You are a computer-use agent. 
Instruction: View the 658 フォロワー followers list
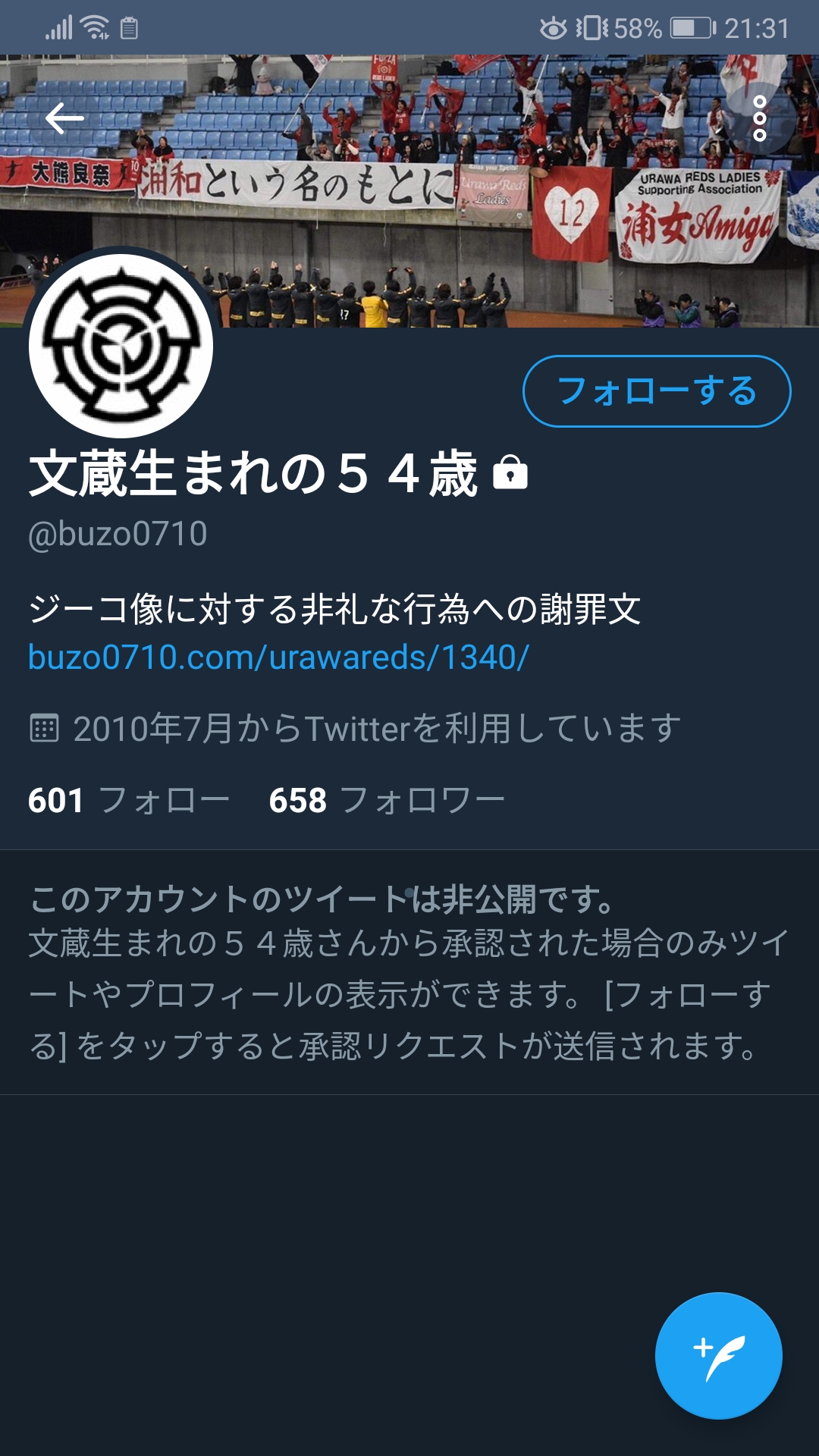[387, 800]
